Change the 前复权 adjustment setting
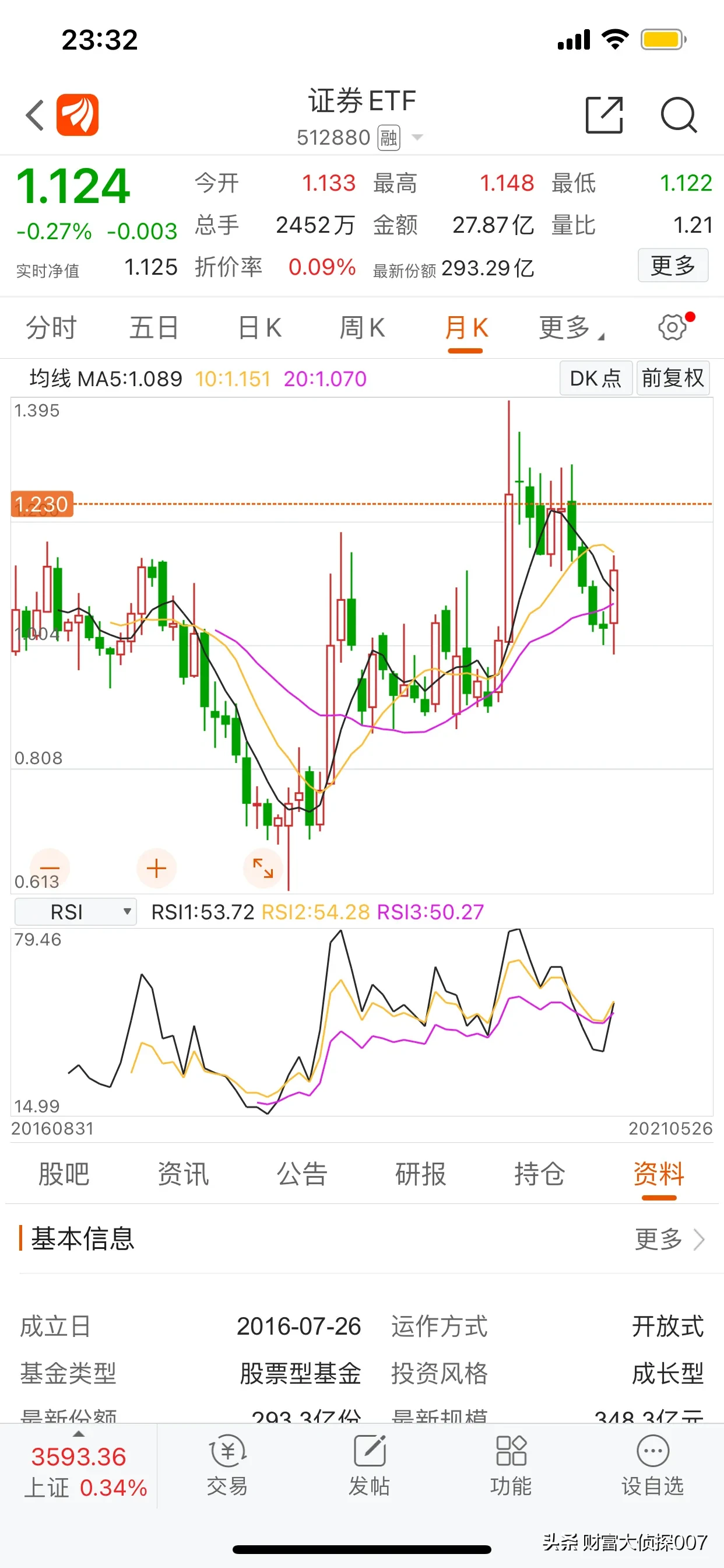724x1568 pixels. (x=672, y=379)
